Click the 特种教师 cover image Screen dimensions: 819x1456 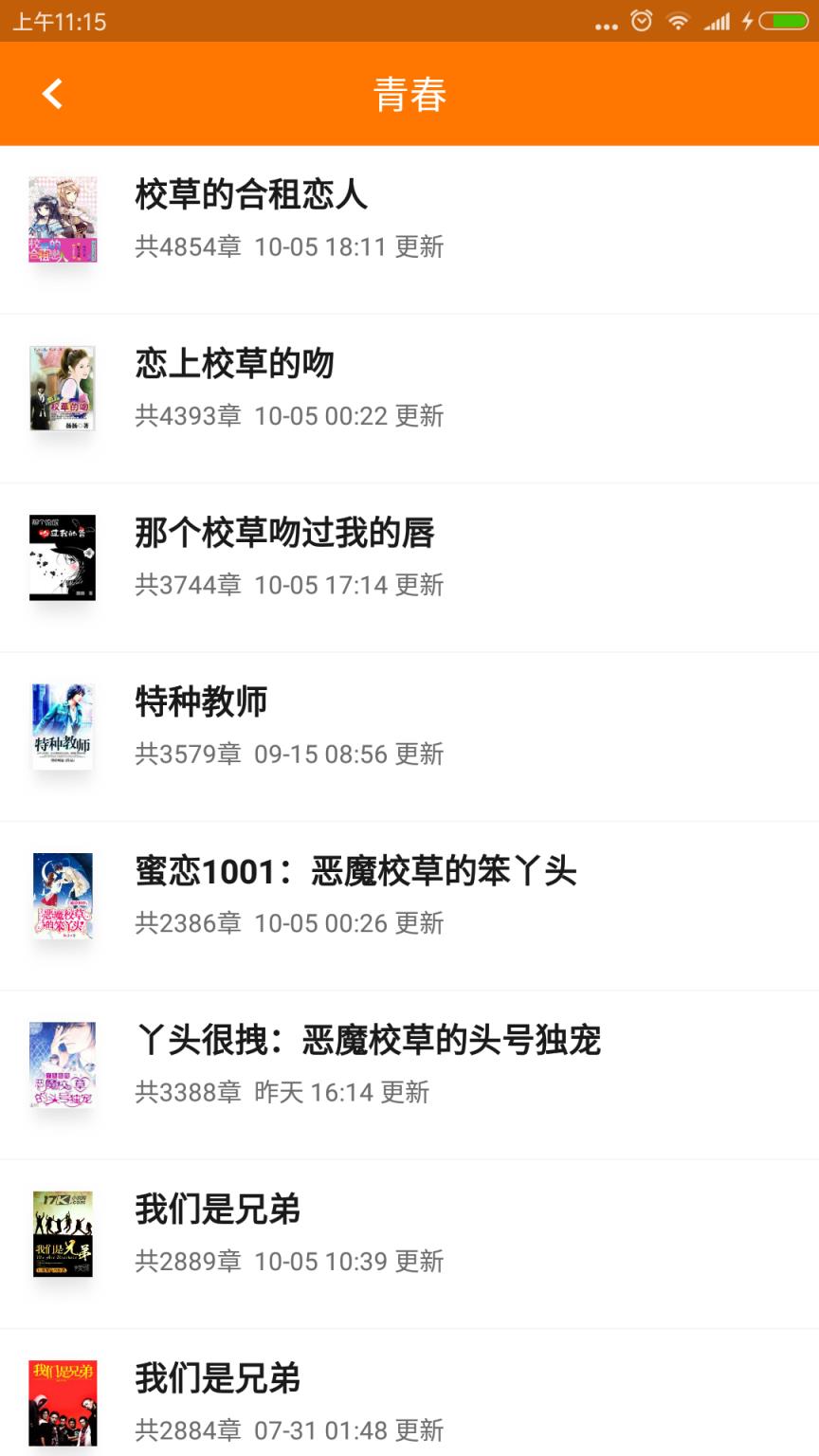pos(63,726)
